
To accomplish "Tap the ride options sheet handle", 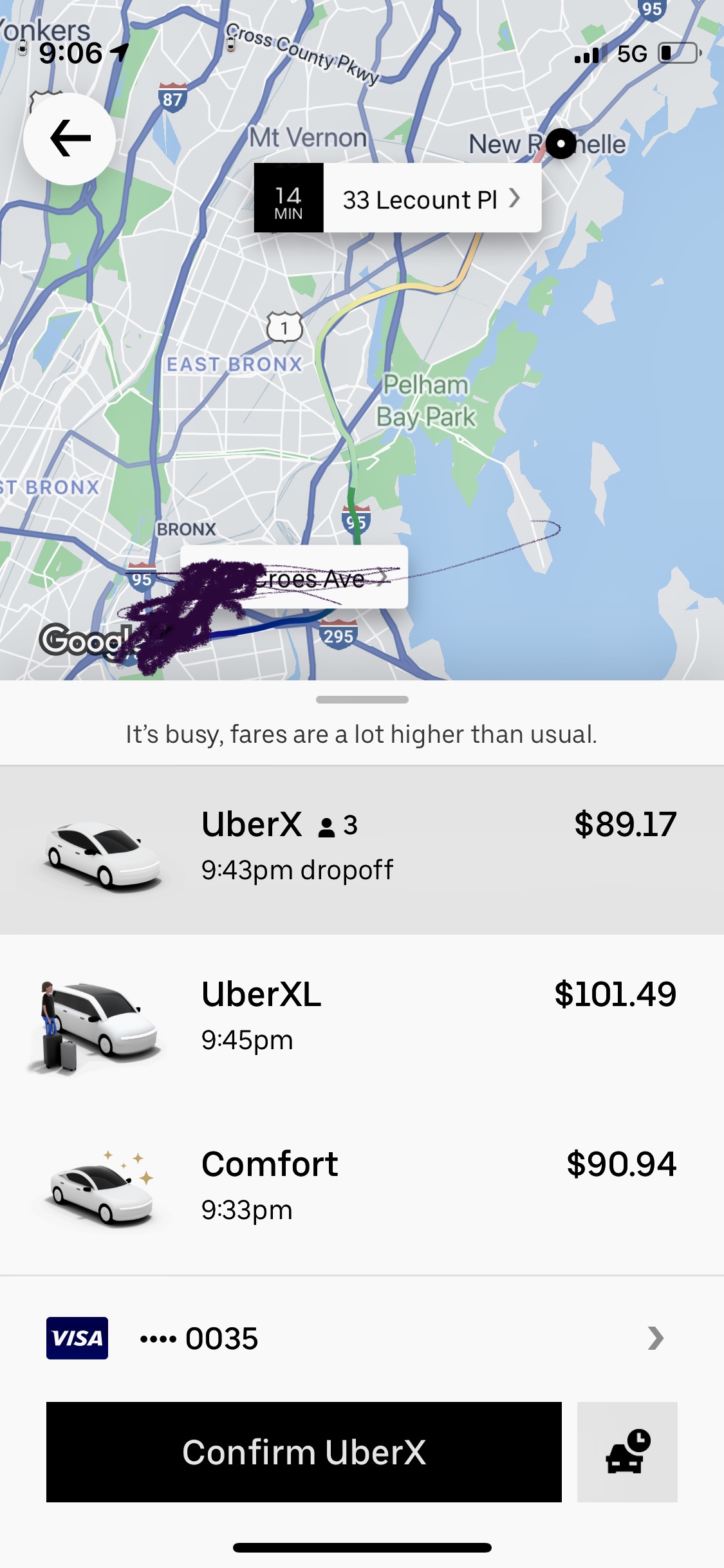I will click(x=362, y=700).
